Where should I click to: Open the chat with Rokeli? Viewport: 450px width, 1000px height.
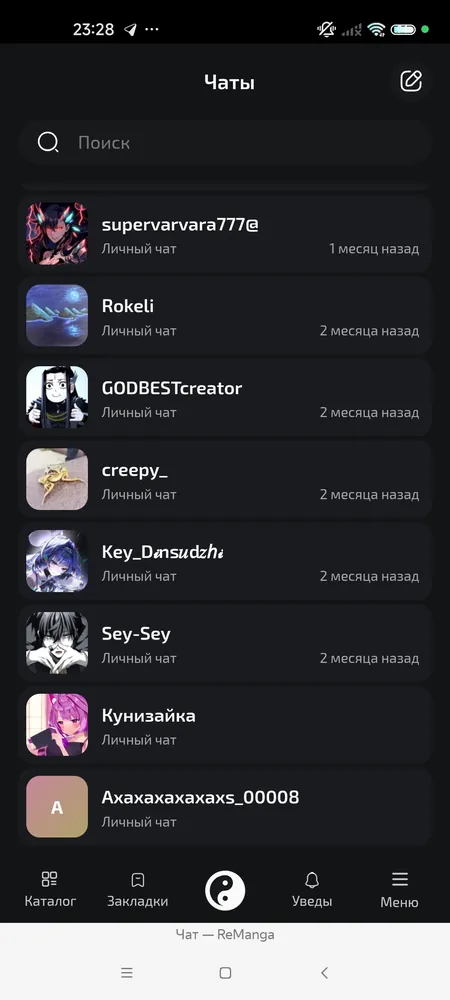[x=225, y=316]
